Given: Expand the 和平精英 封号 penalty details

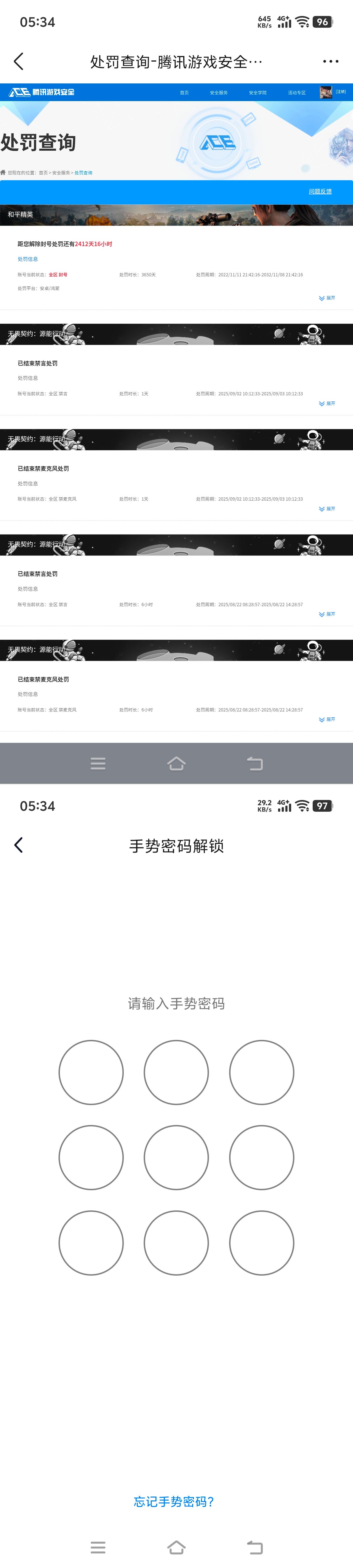Looking at the screenshot, I should tap(327, 298).
